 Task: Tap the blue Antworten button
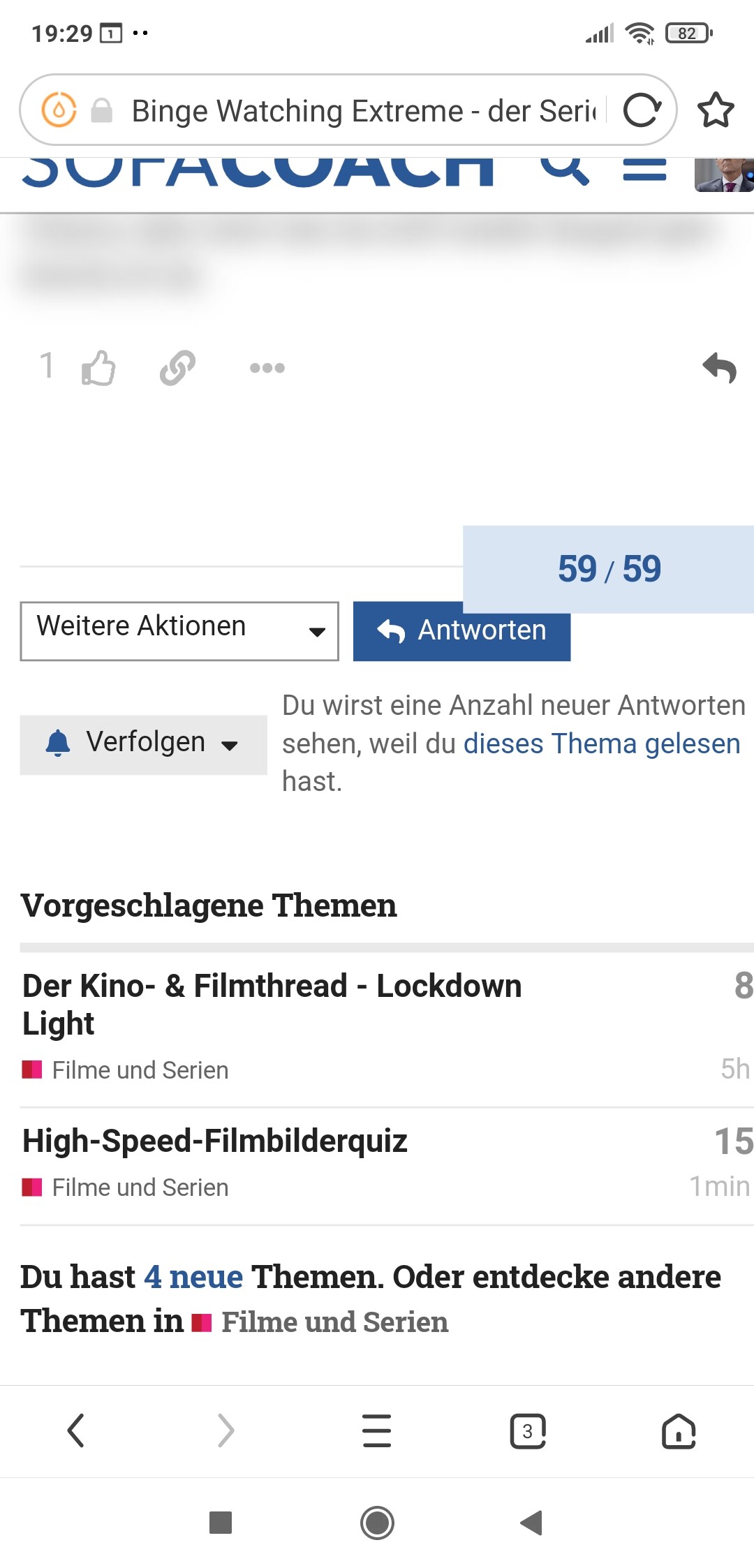point(461,631)
